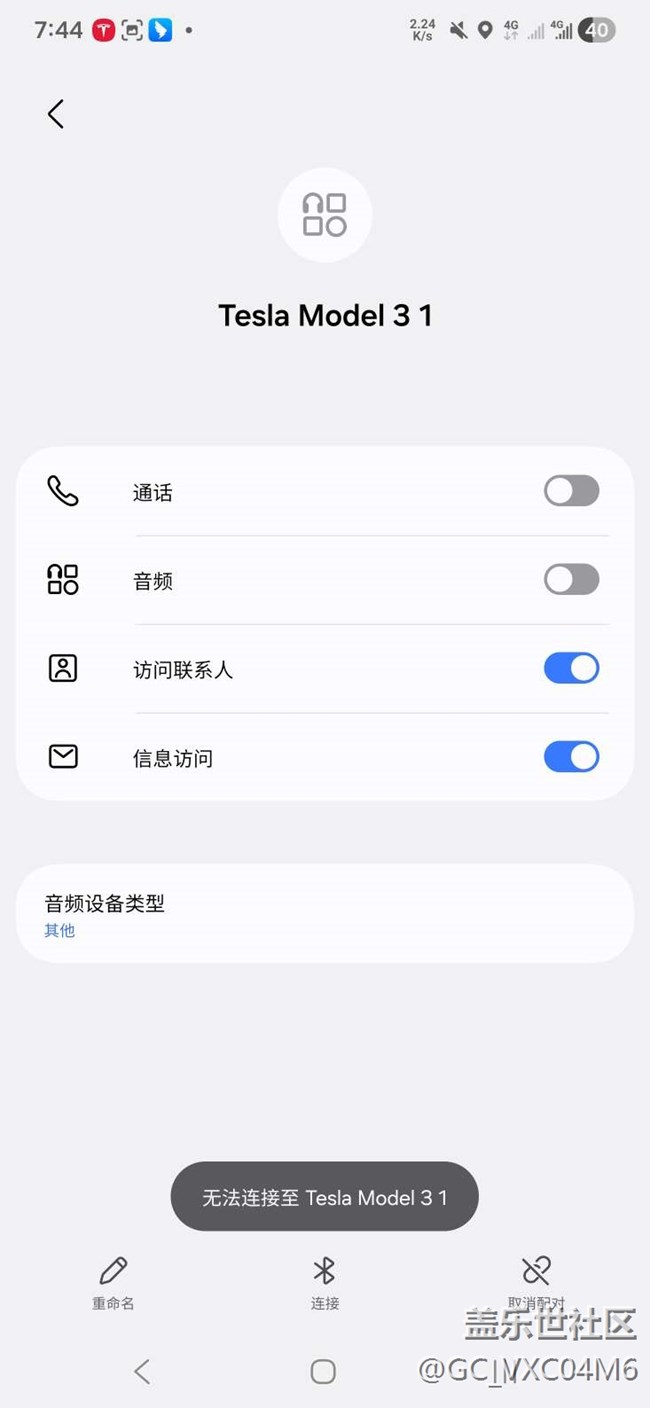Disable the 访问联系人 contacts access switch
Viewport: 650px width, 1408px height.
(x=571, y=668)
